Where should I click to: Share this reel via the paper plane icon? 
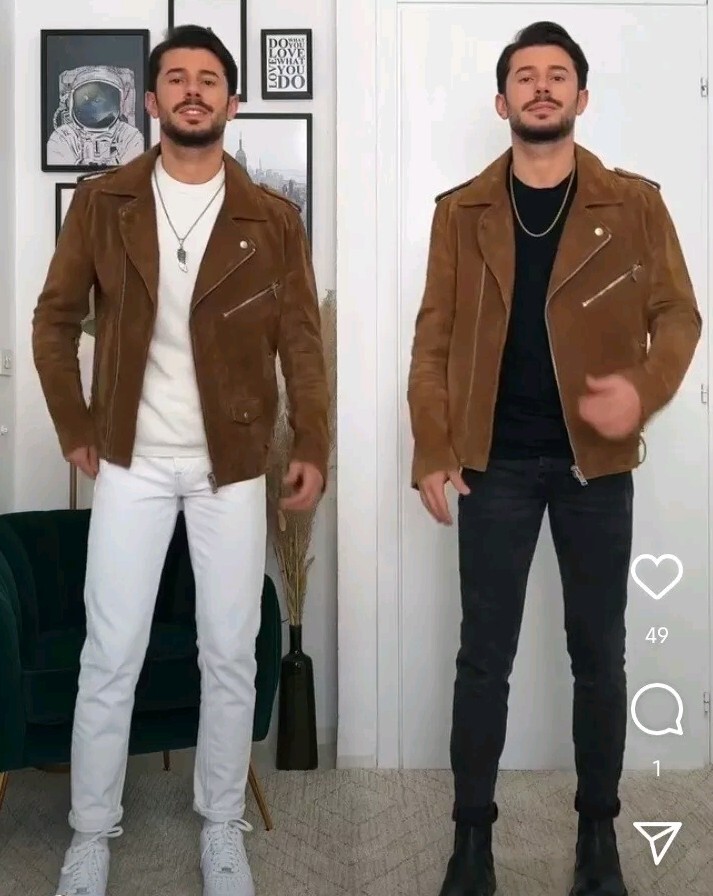pyautogui.click(x=657, y=841)
